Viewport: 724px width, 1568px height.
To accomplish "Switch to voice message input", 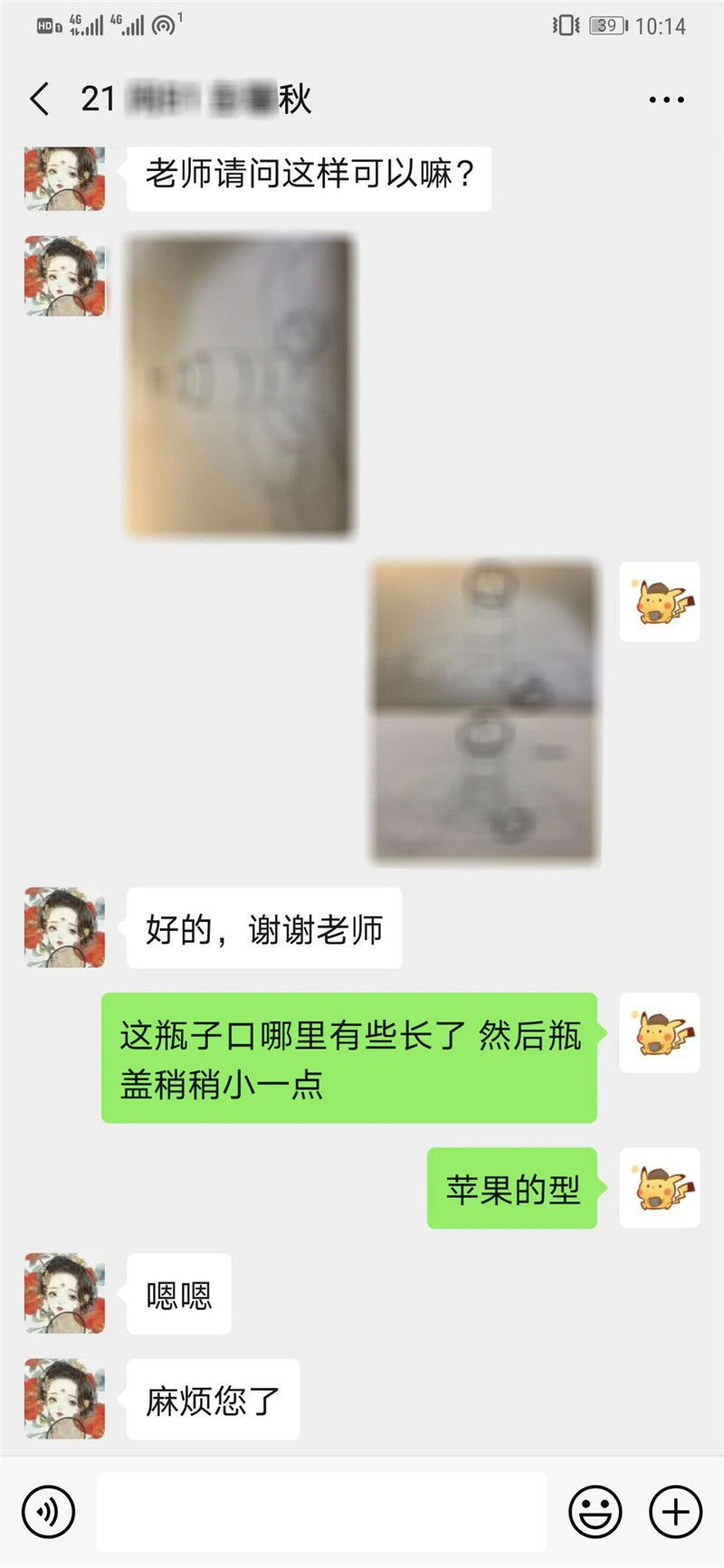I will tap(48, 1512).
